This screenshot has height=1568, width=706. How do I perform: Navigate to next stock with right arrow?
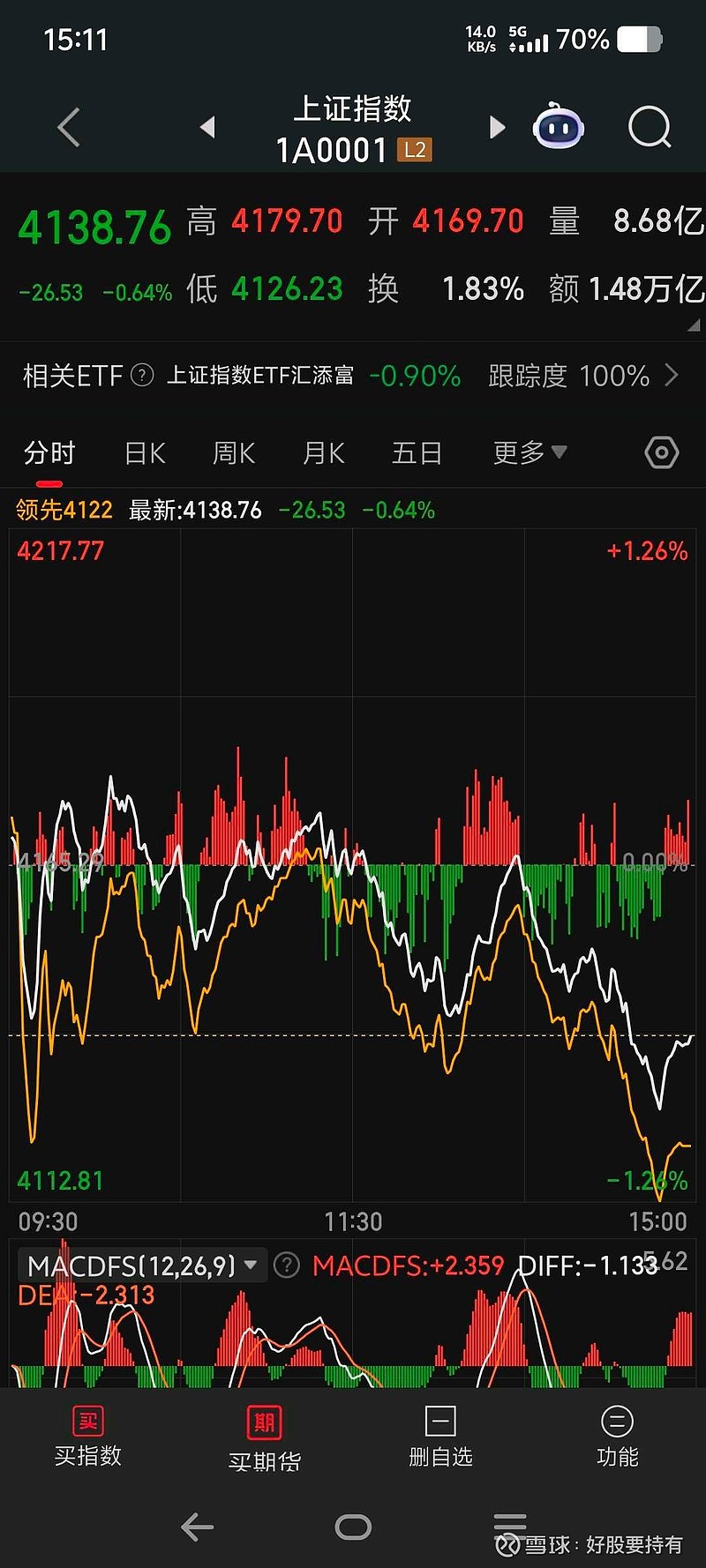496,127
